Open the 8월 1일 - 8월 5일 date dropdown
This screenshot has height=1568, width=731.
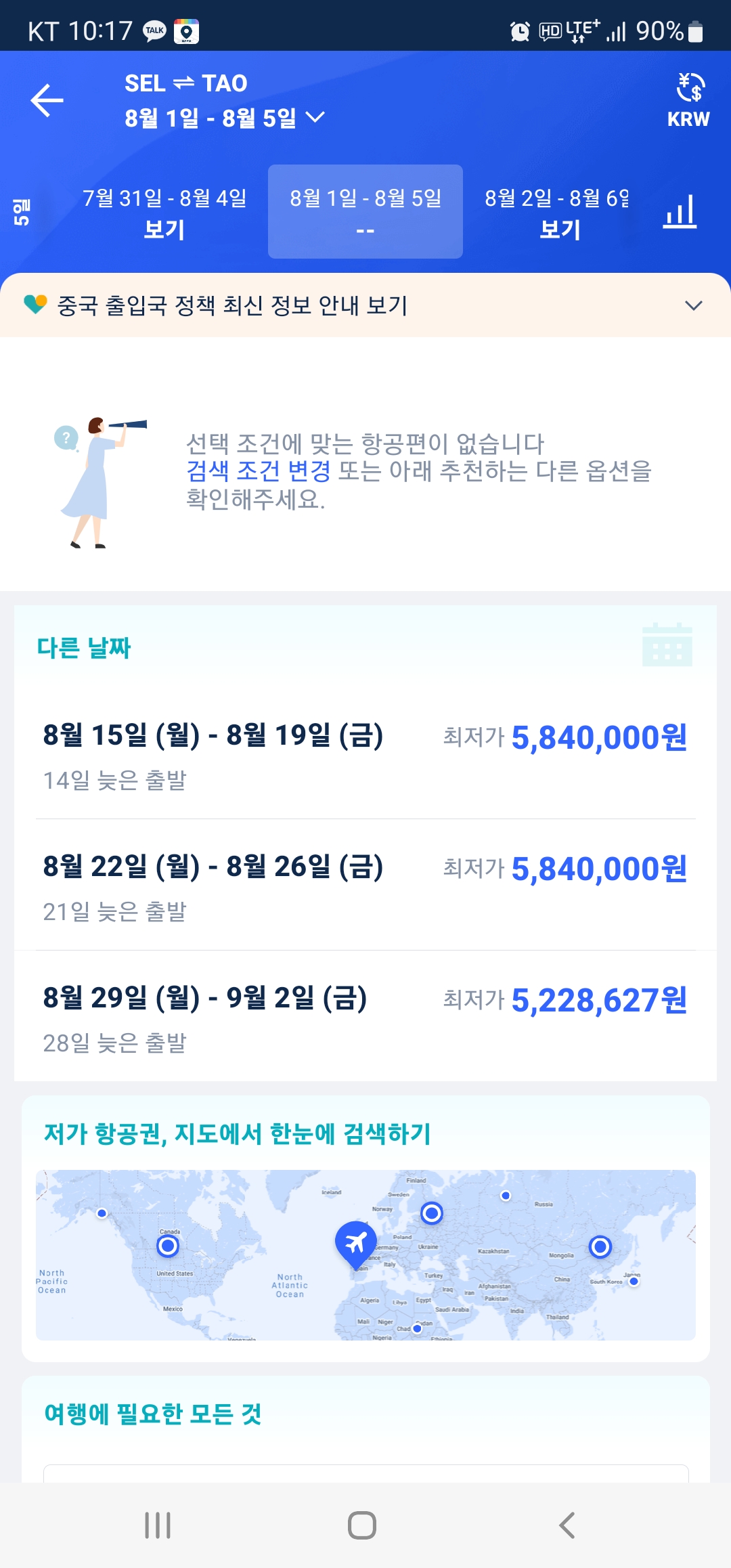[225, 118]
